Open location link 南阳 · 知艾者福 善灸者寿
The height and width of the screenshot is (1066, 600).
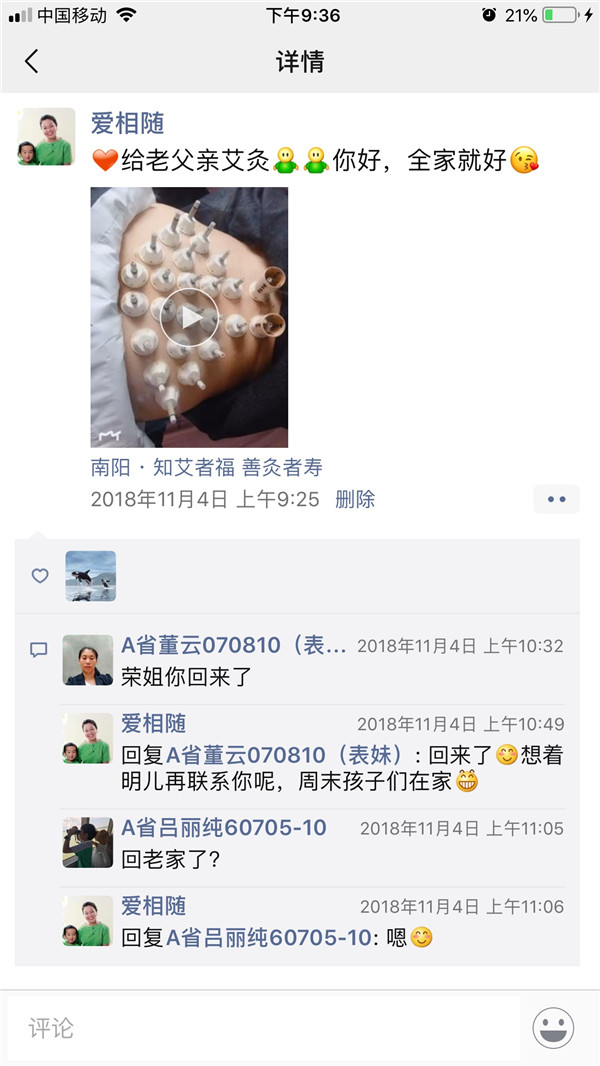point(206,467)
